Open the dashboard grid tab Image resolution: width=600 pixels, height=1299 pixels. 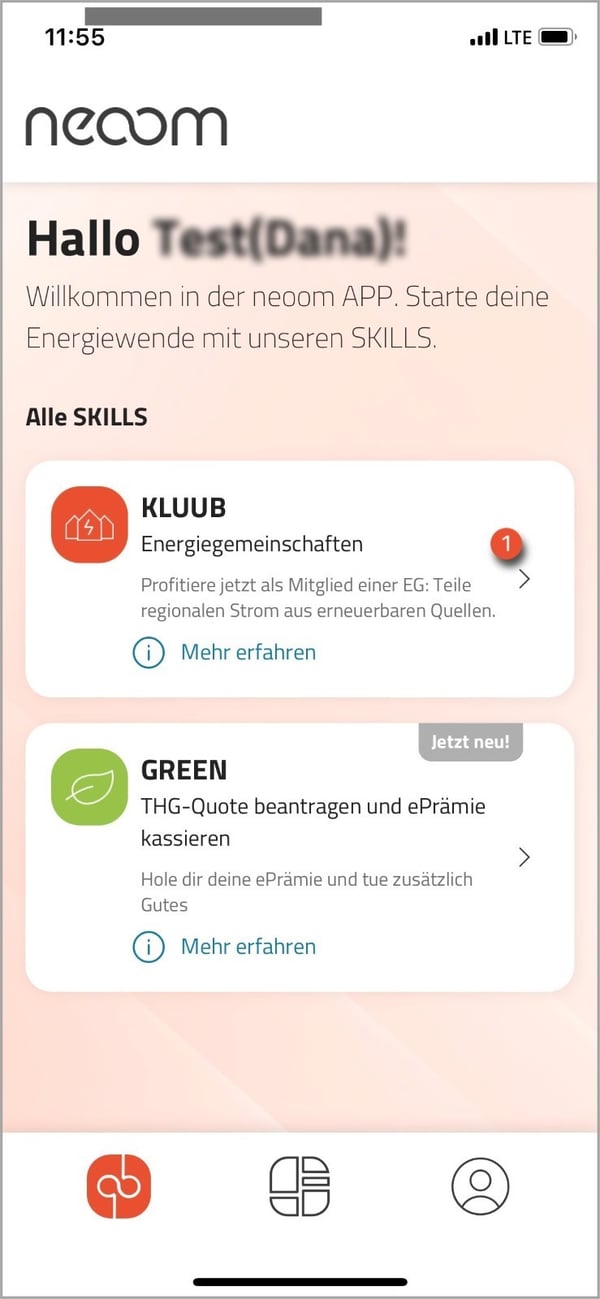[299, 1186]
